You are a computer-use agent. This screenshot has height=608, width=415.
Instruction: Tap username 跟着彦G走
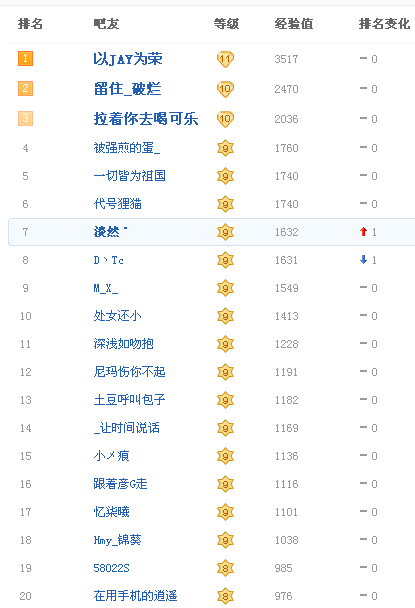[x=120, y=484]
